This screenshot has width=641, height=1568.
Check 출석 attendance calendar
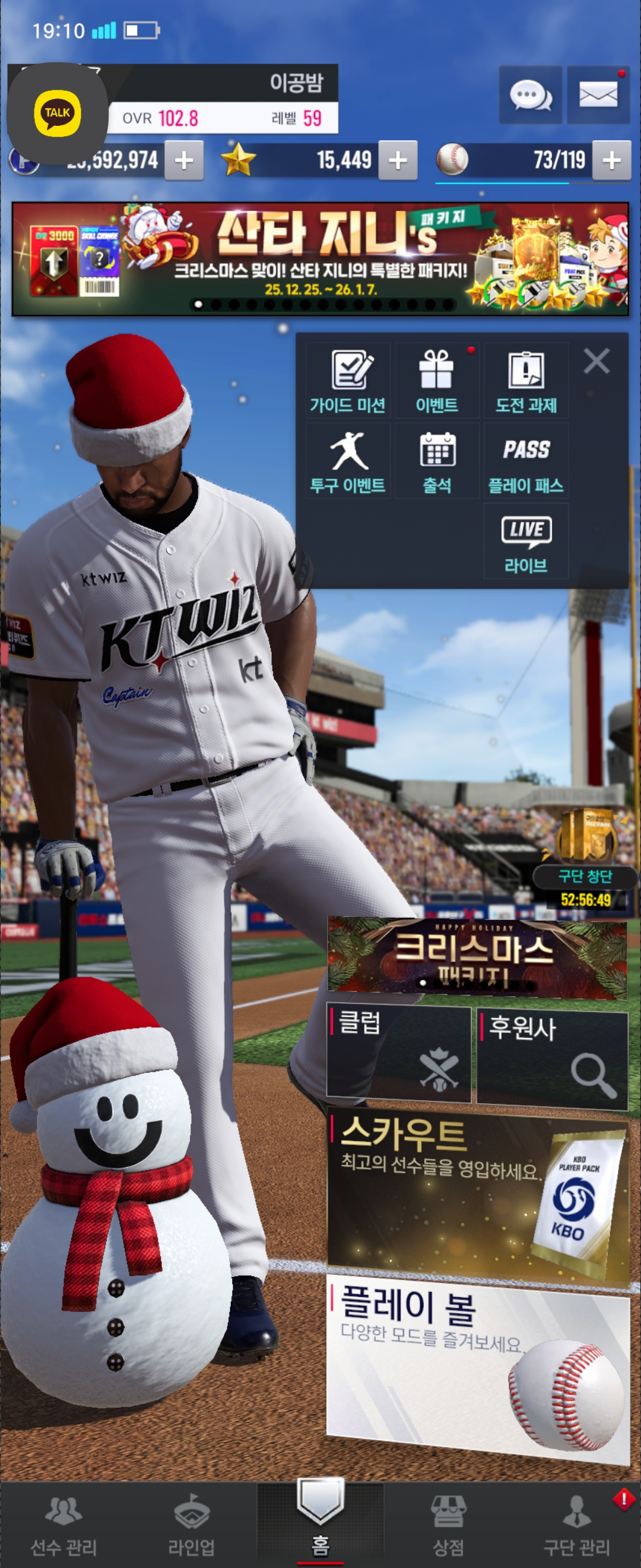437,461
